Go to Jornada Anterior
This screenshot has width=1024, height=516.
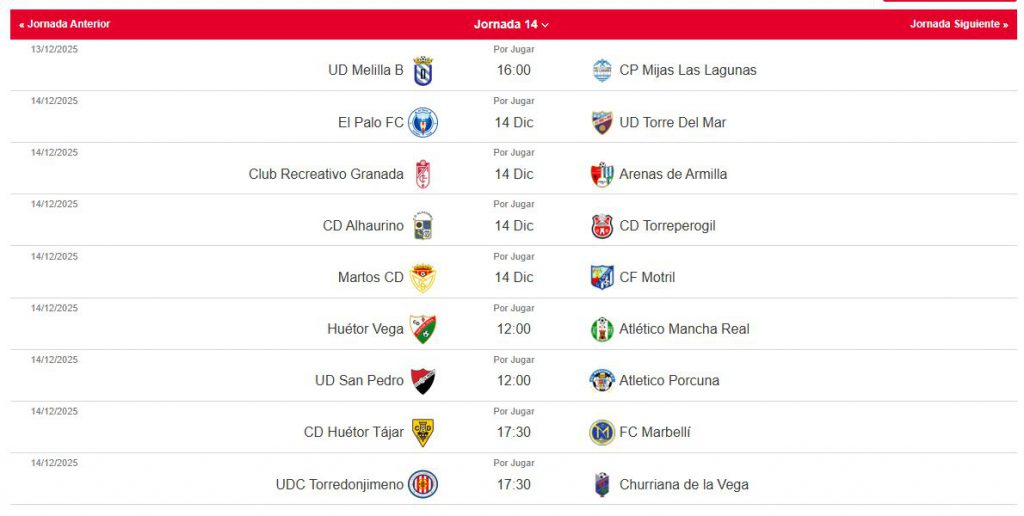(x=64, y=24)
